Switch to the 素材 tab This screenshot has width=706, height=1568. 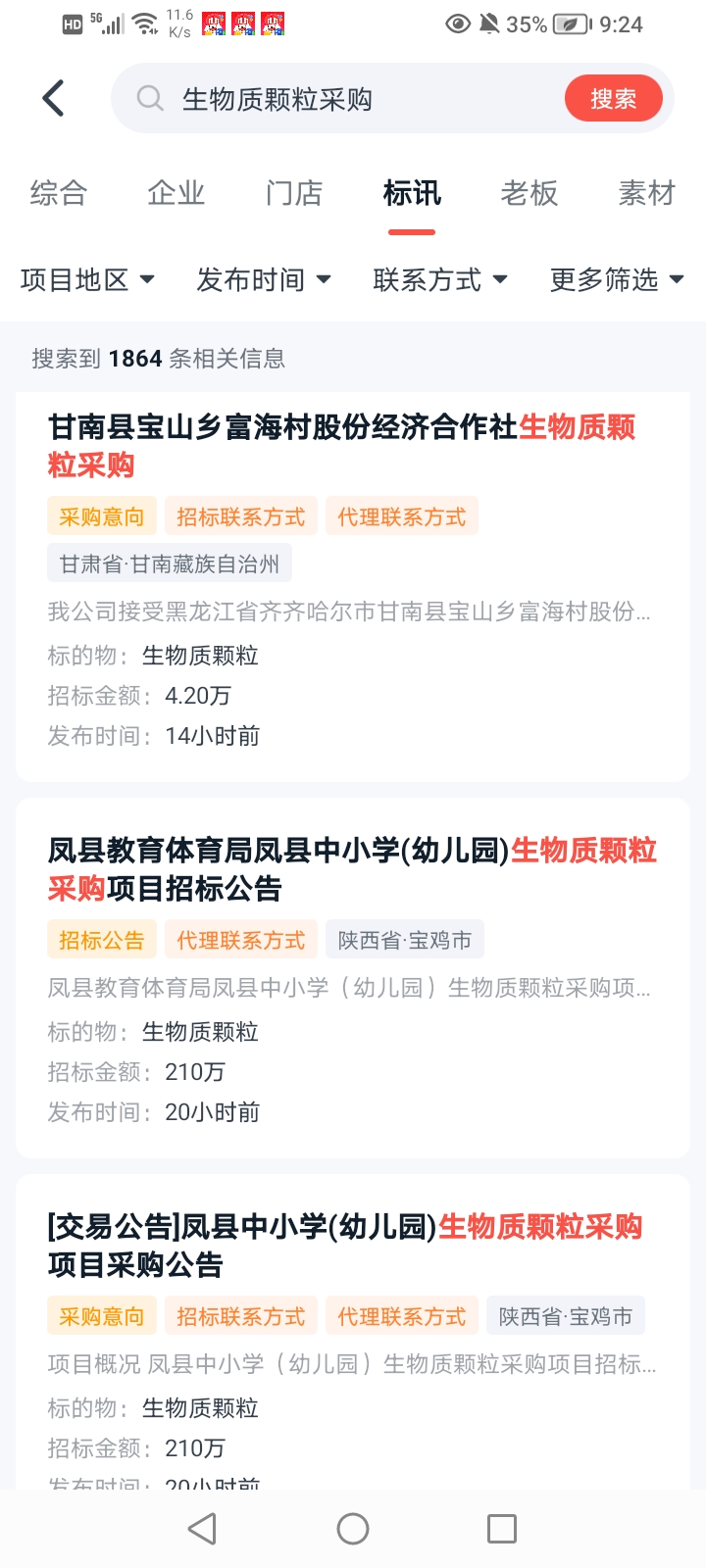click(x=647, y=193)
